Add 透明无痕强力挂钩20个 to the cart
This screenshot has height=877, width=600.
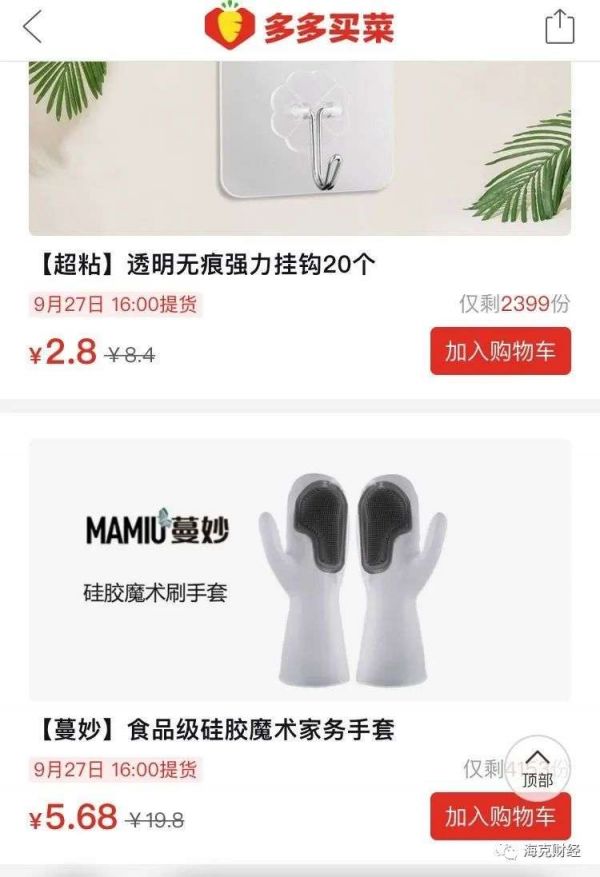[x=500, y=351]
